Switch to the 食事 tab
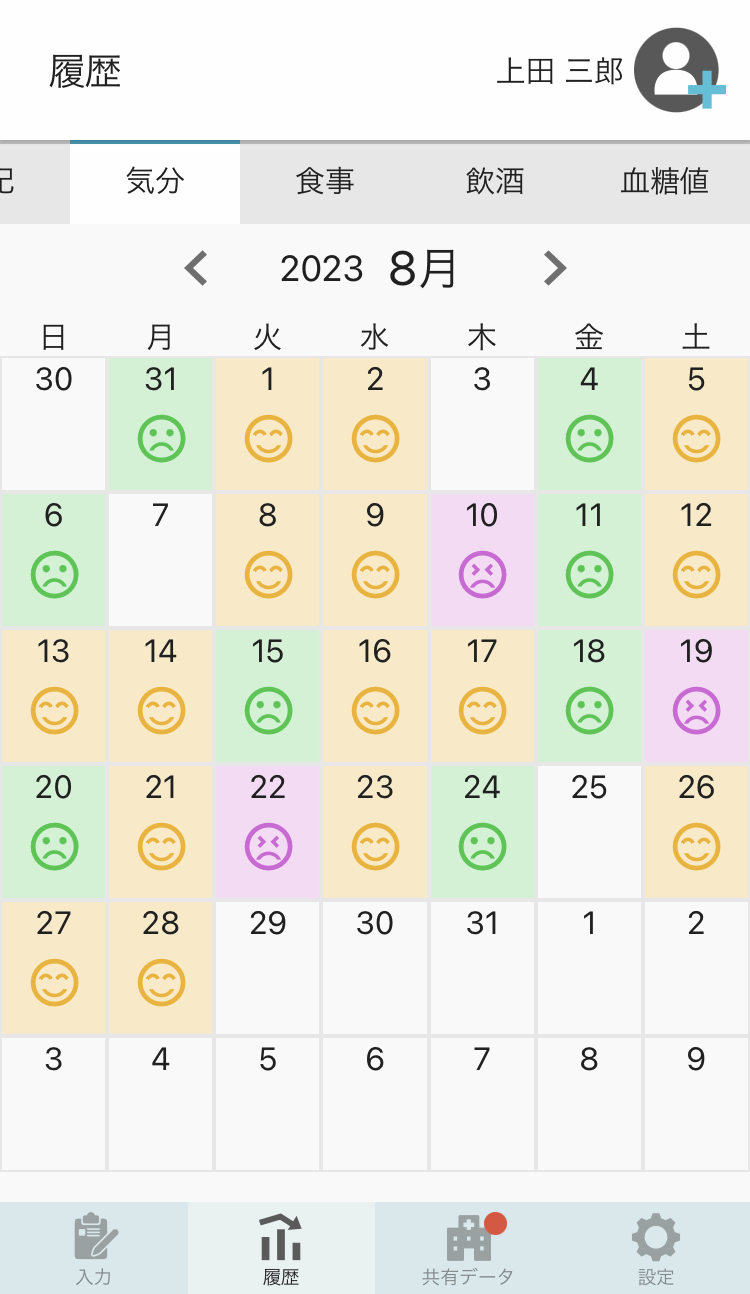 [x=325, y=182]
